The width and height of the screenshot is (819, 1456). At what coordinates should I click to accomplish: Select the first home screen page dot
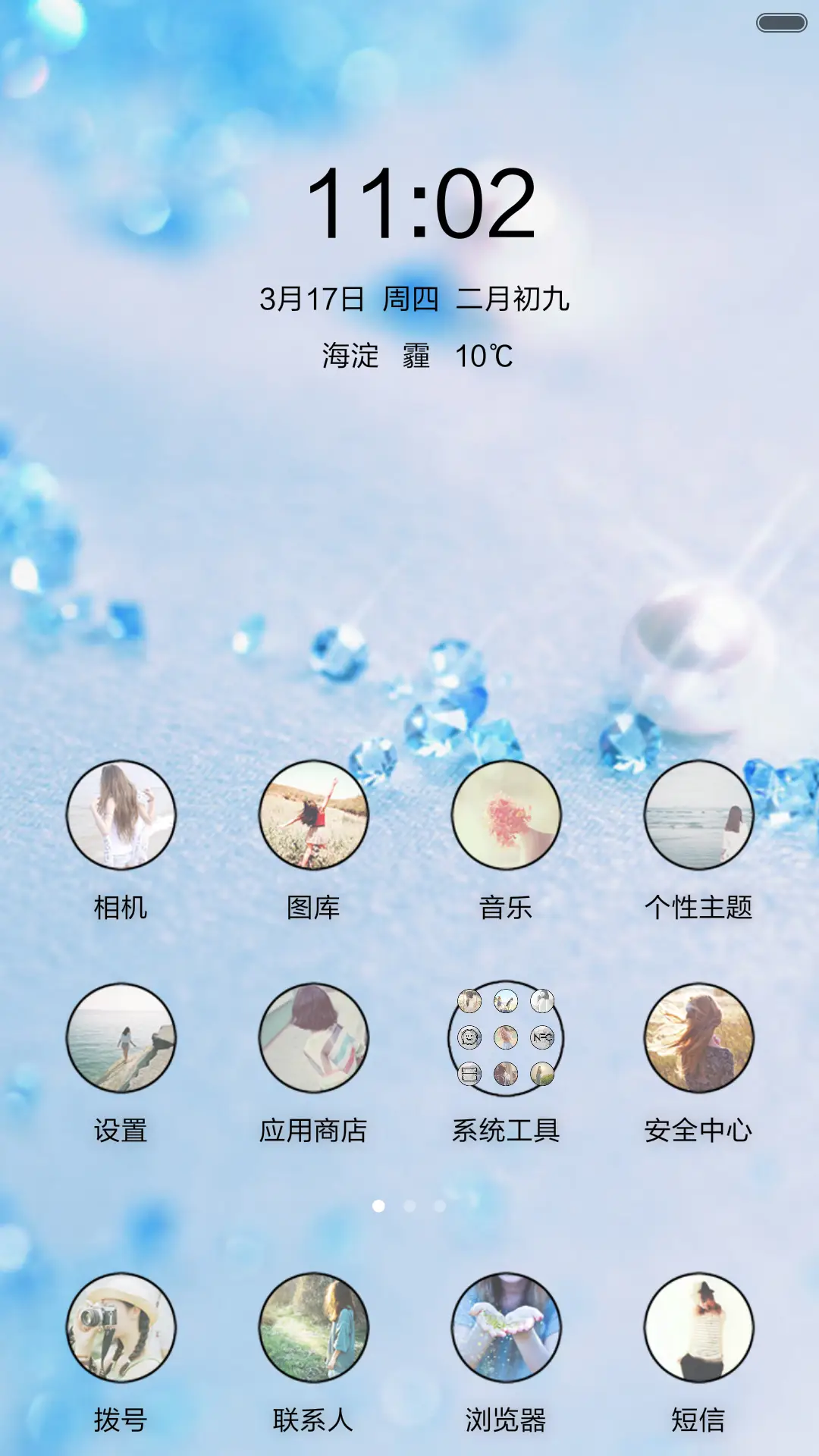[x=378, y=1206]
